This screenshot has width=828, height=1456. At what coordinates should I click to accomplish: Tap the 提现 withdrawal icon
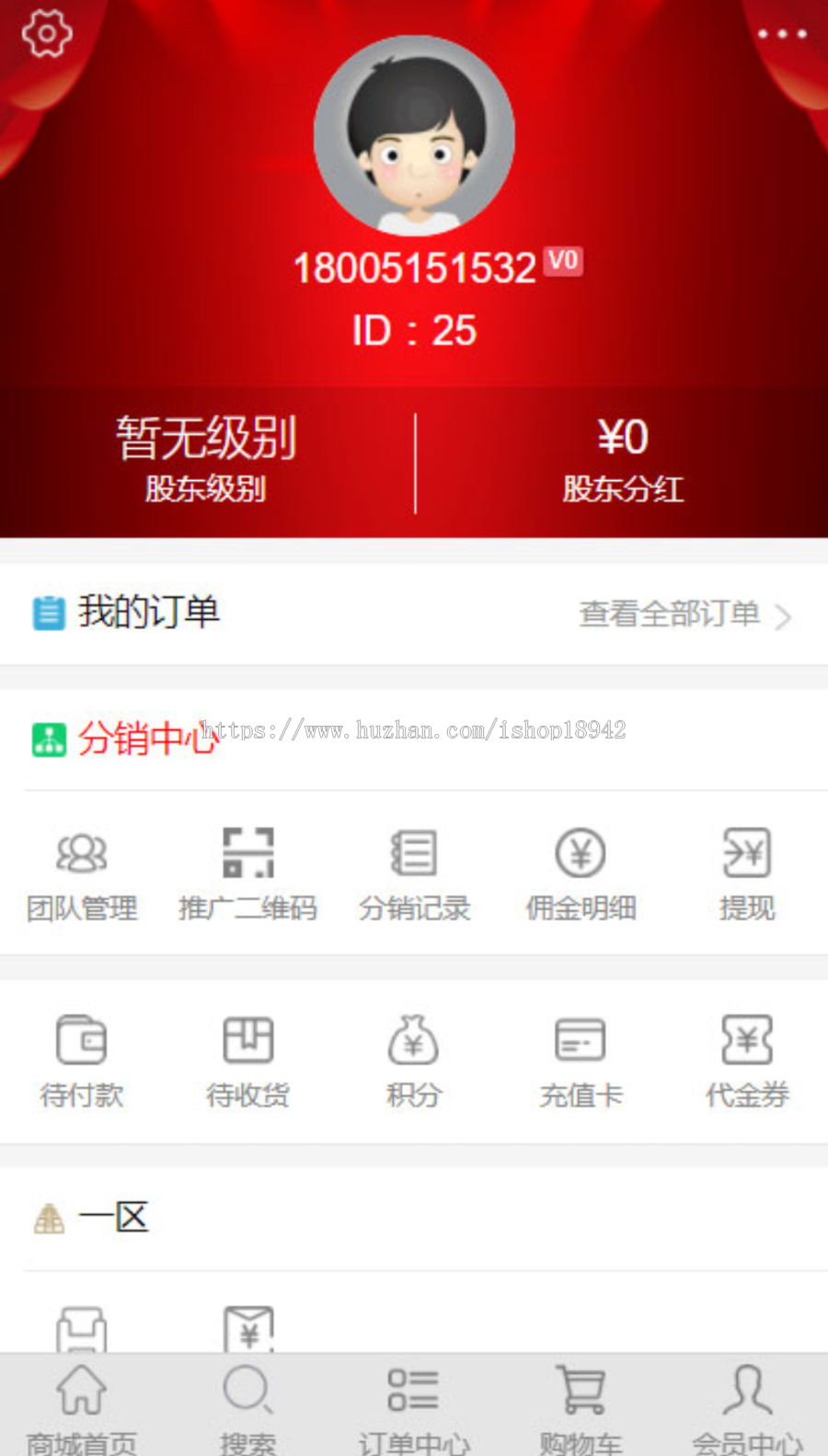[747, 871]
